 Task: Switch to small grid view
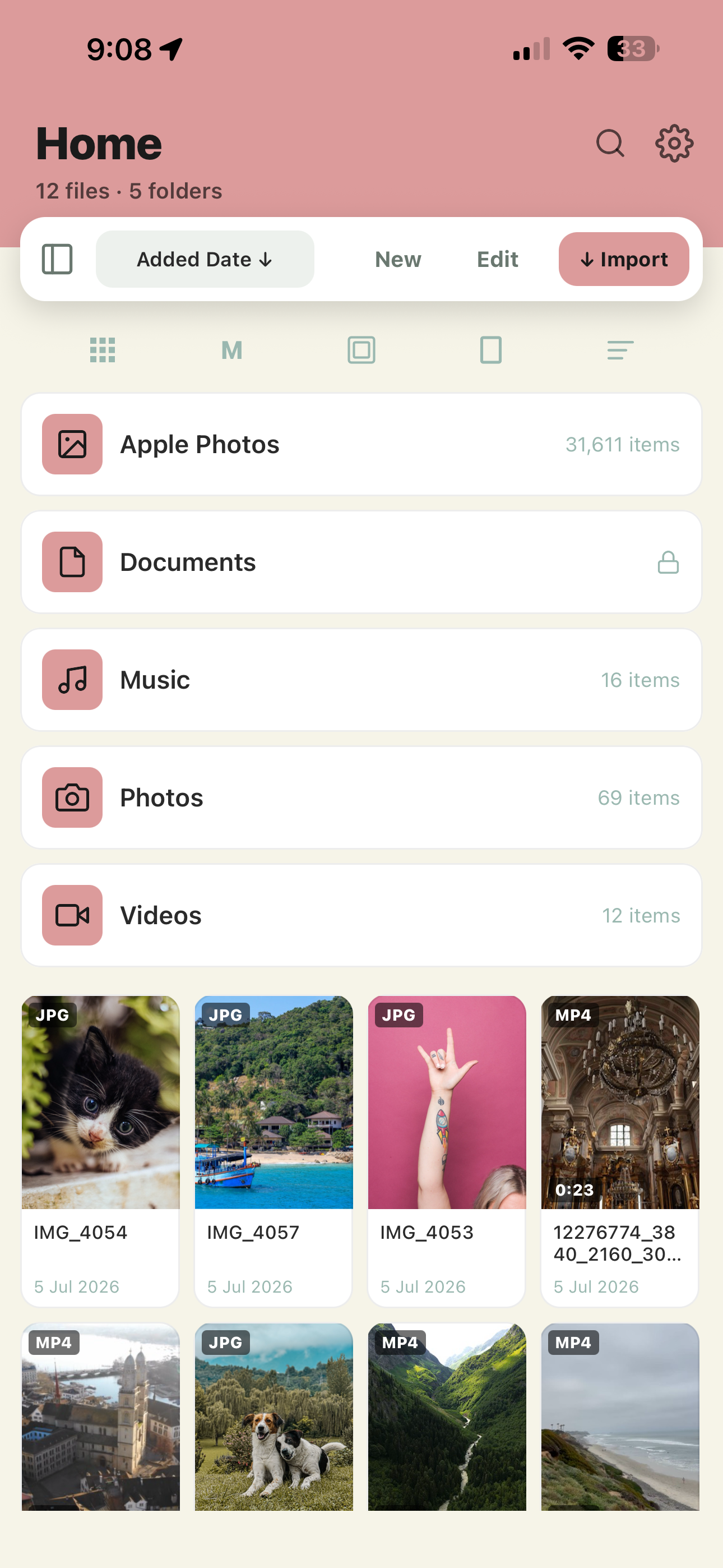(102, 350)
